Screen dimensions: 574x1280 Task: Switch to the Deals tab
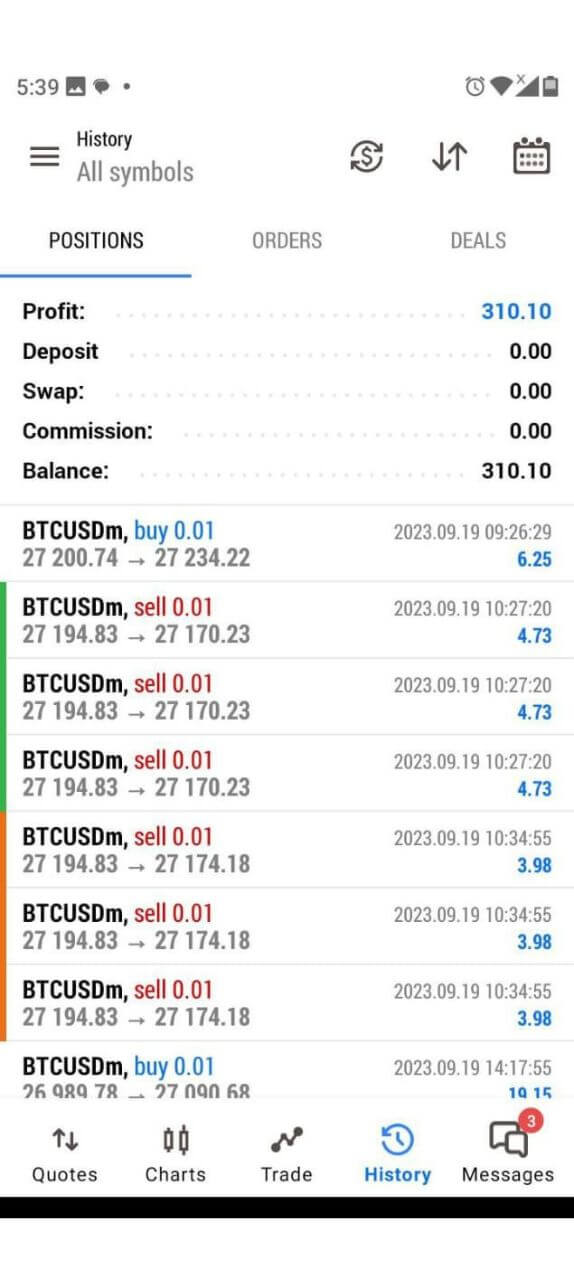pos(478,241)
